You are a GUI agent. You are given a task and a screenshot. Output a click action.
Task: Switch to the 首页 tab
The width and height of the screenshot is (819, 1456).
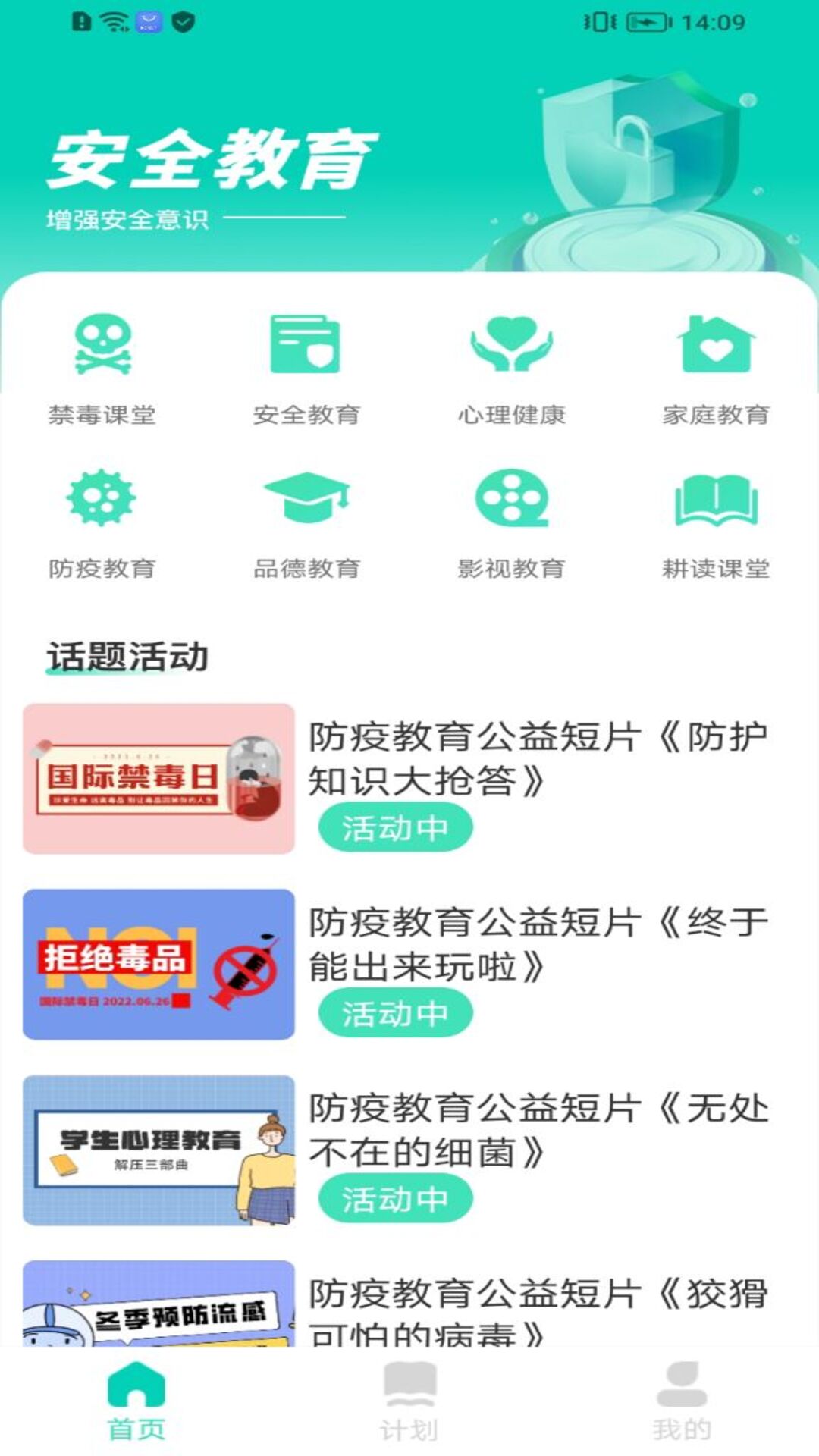point(136,1401)
